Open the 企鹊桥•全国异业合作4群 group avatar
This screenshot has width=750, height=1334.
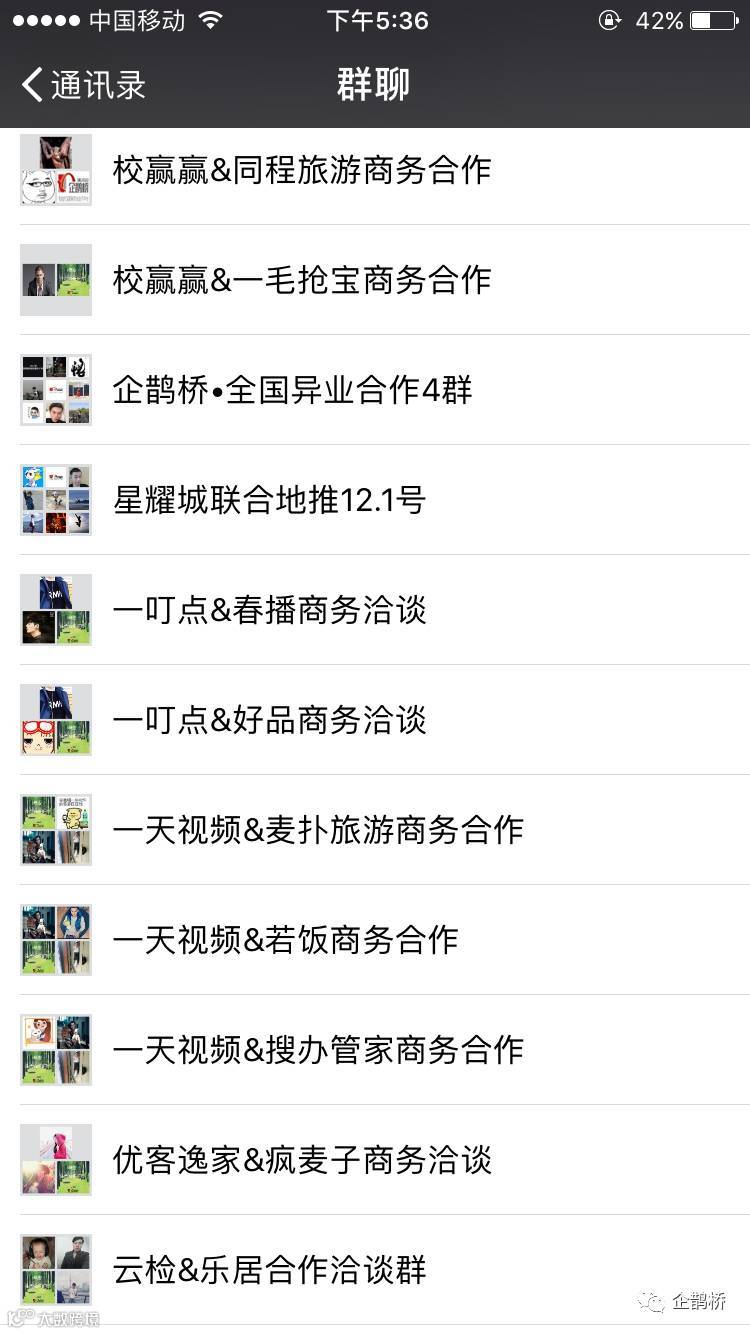[x=55, y=390]
